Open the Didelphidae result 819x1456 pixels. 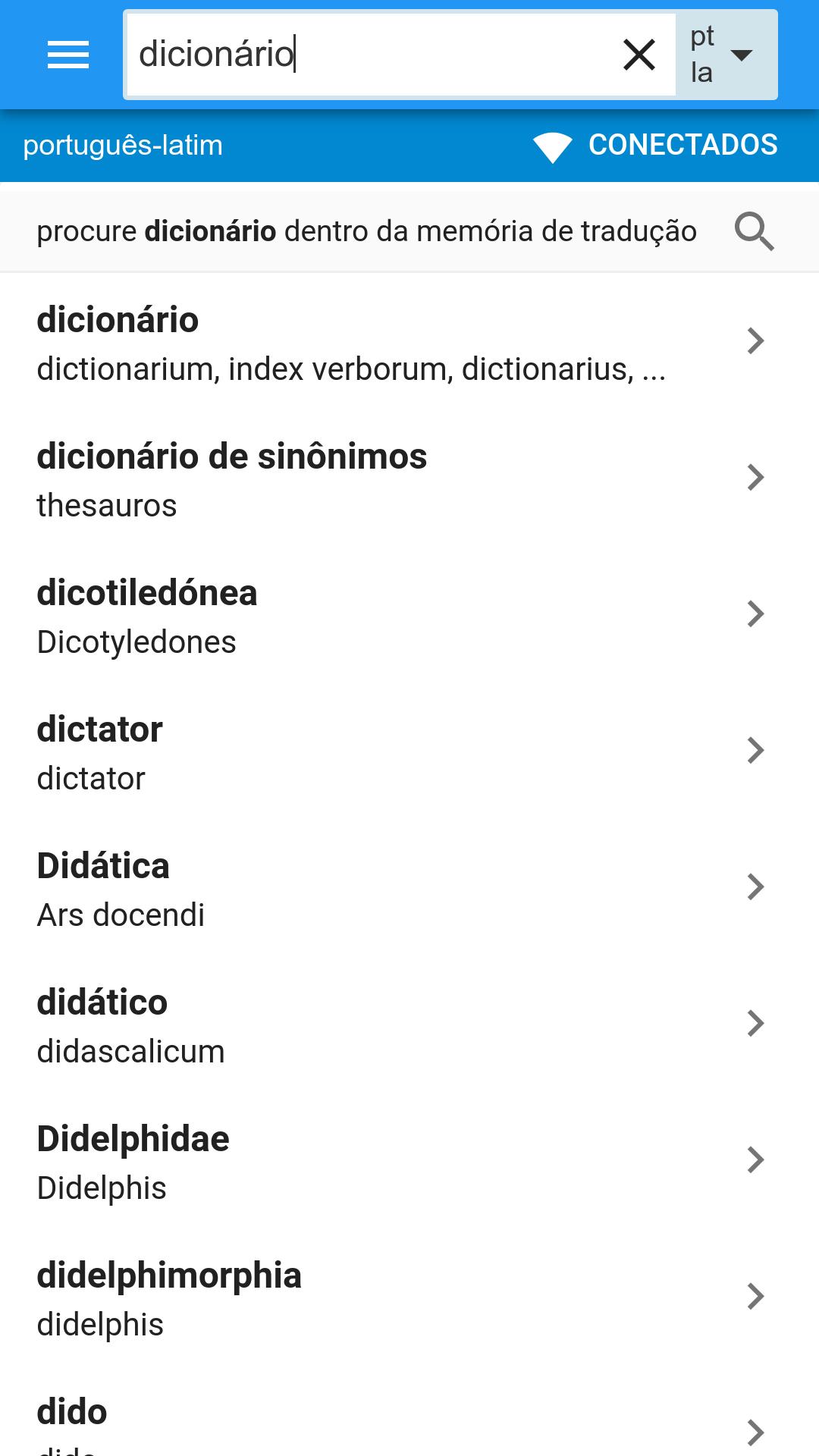409,1162
